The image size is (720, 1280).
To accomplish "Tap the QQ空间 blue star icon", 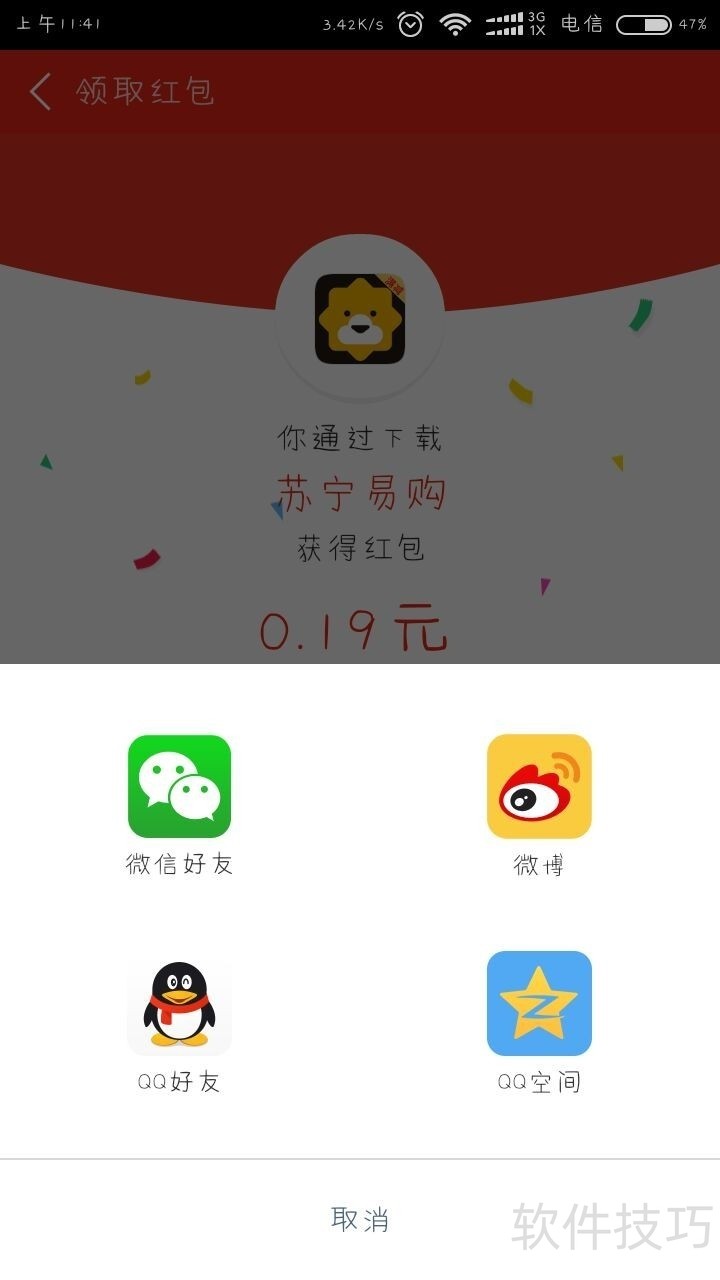I will (540, 1003).
